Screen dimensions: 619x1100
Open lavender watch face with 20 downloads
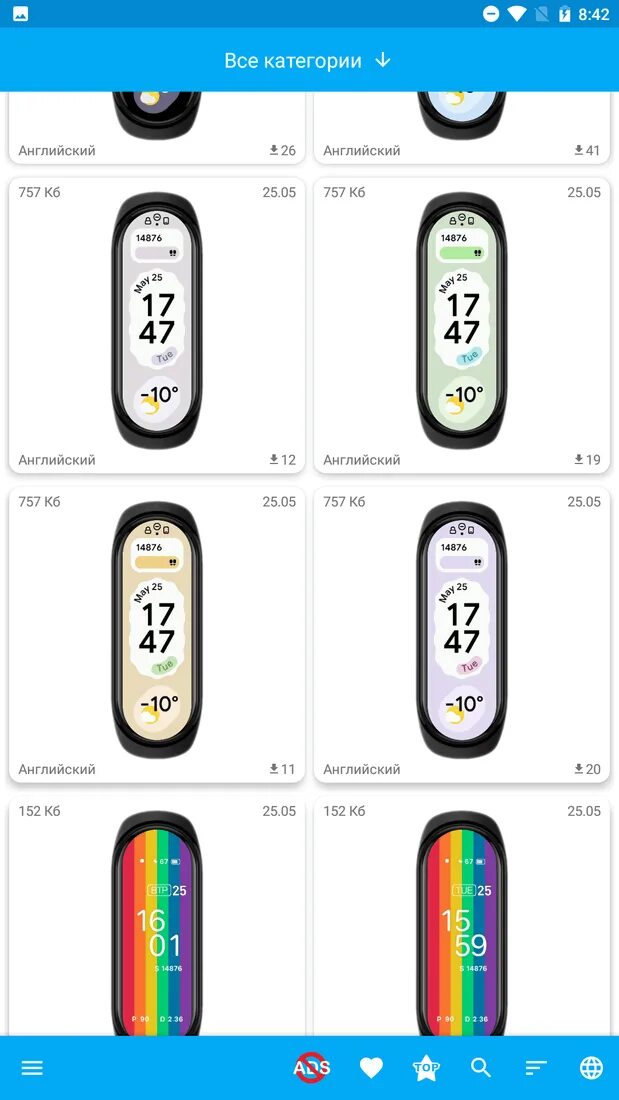click(462, 632)
